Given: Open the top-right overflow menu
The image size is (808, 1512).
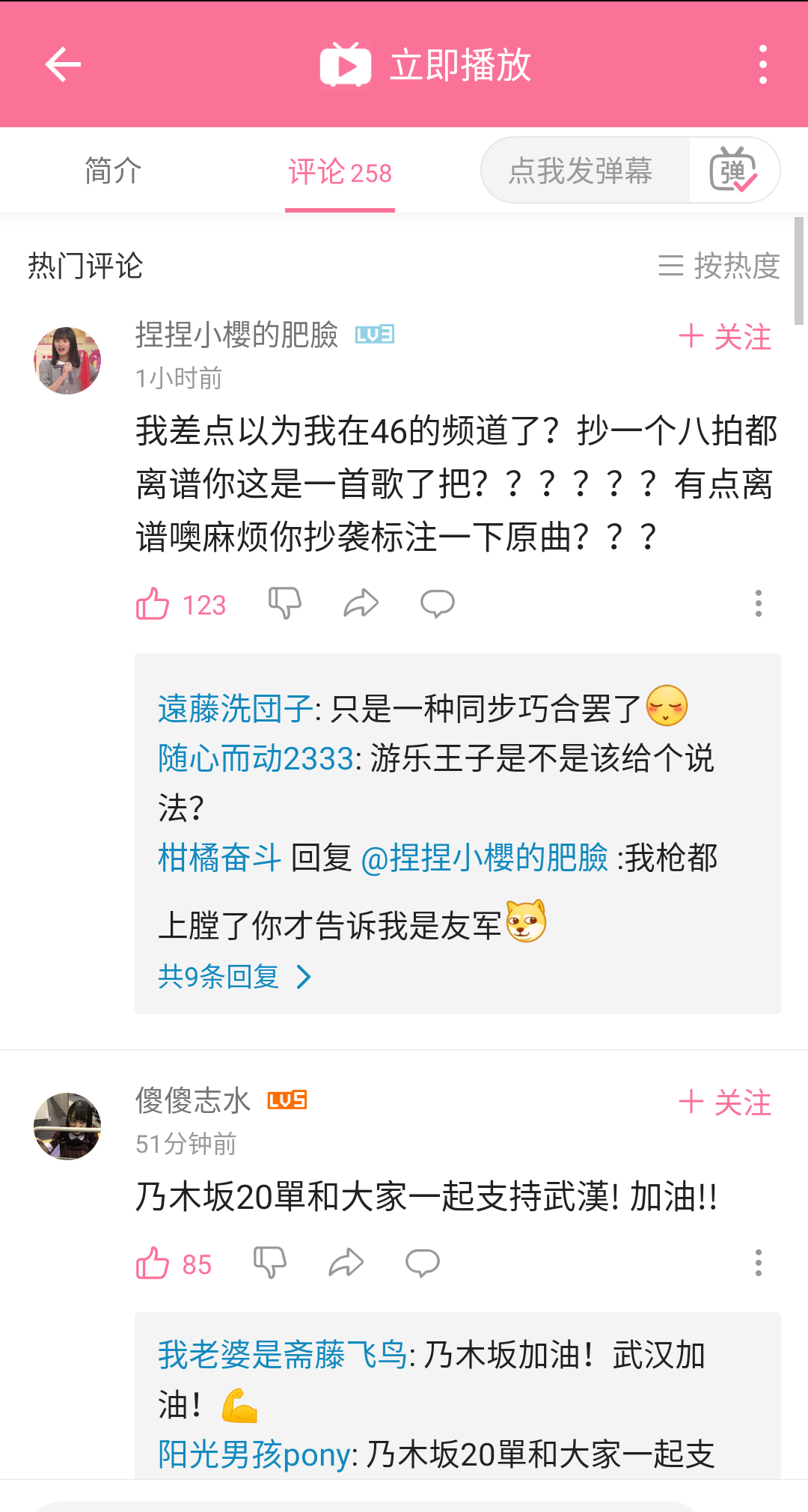Looking at the screenshot, I should (x=762, y=64).
